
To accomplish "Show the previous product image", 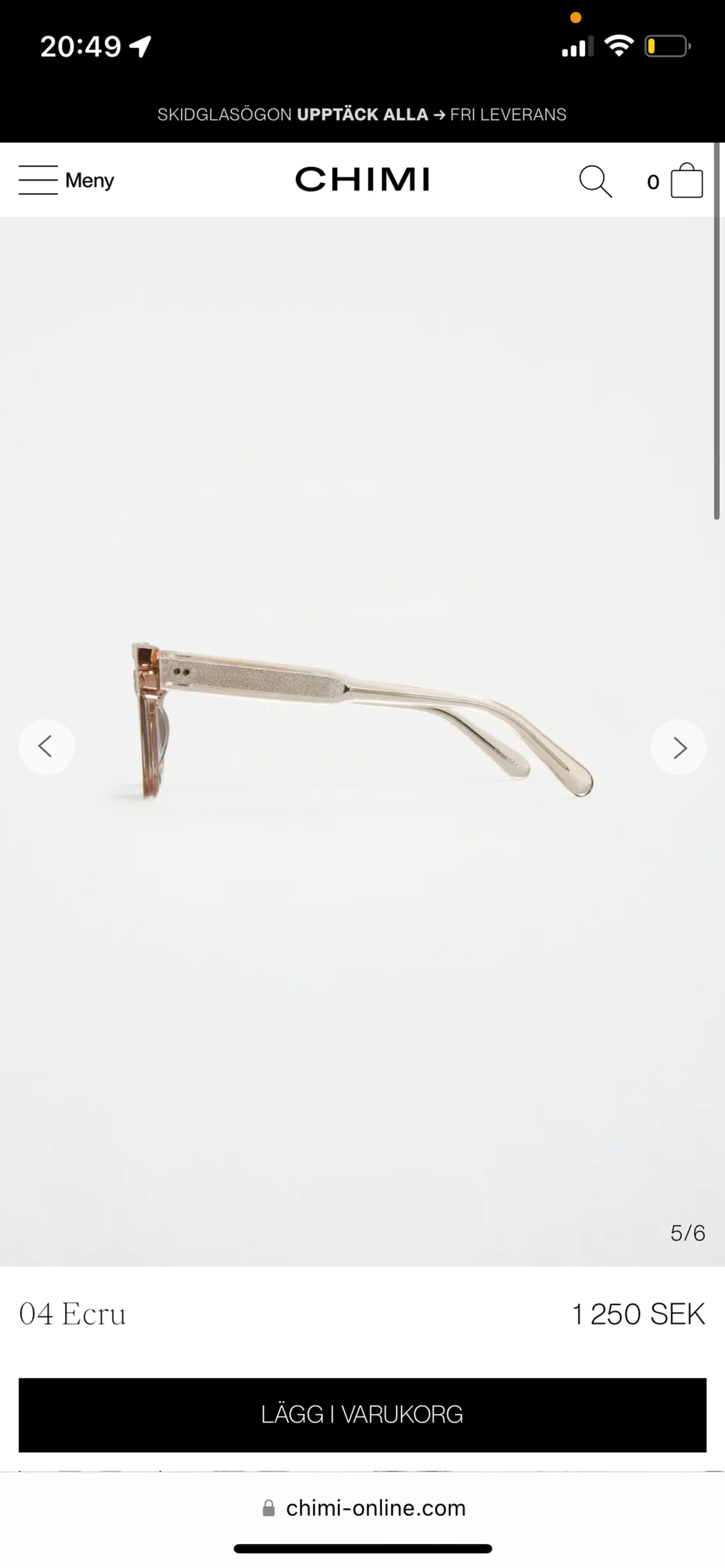I will 46,747.
